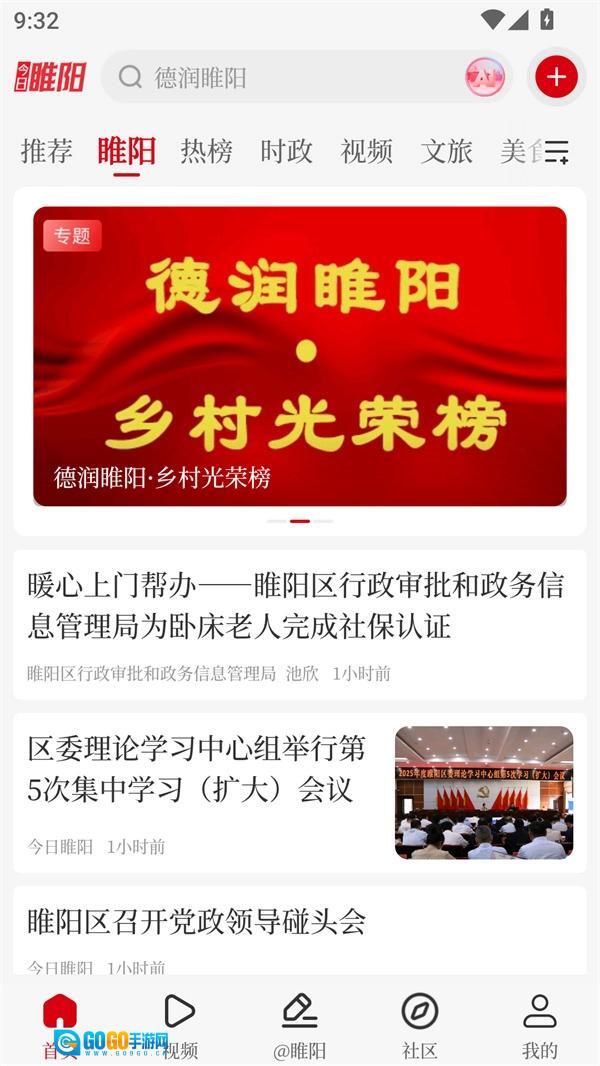Screen dimensions: 600x1066
Task: Tap the red plus button
Action: tap(556, 77)
